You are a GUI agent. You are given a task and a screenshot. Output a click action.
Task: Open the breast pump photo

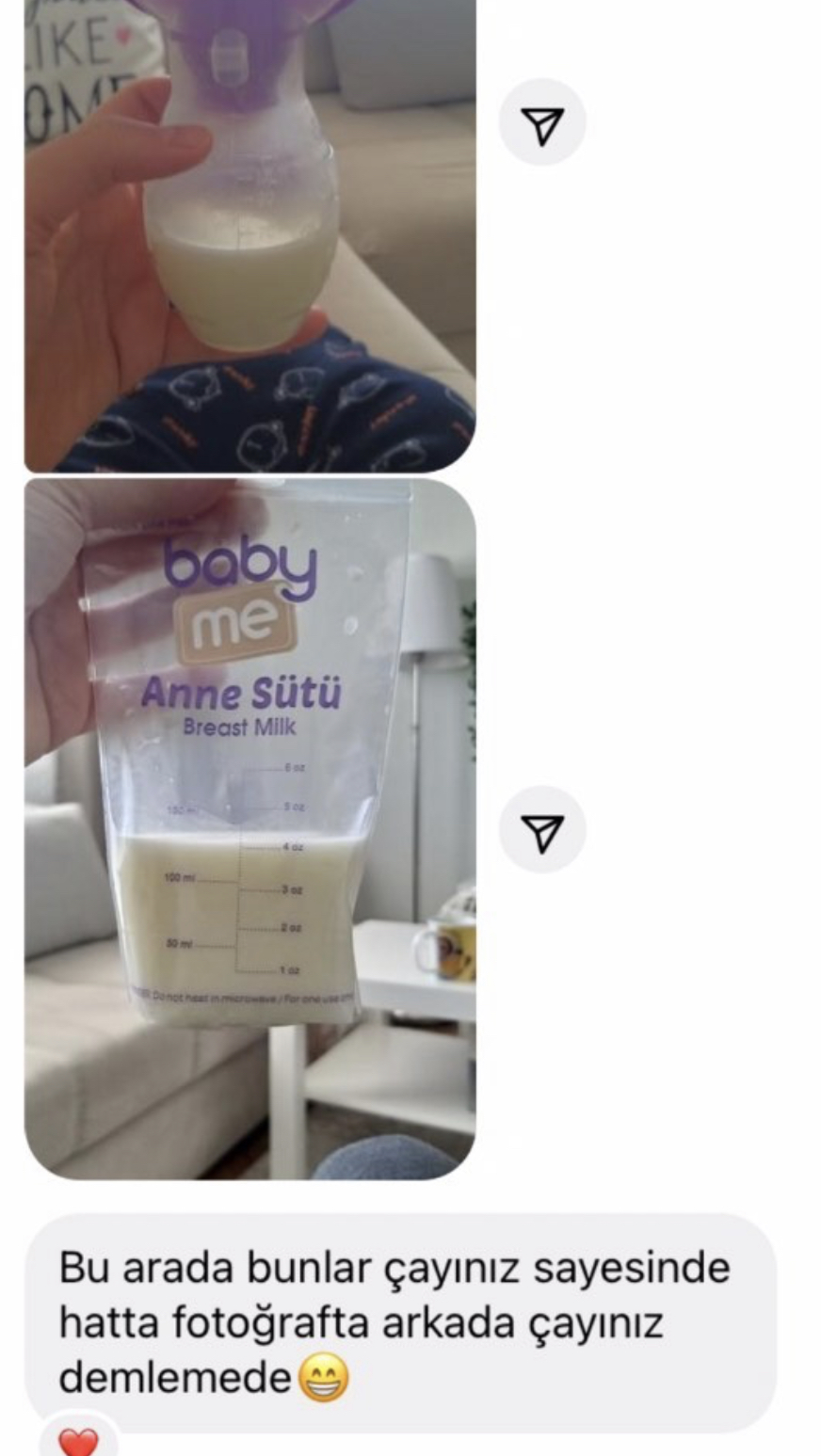coord(250,235)
